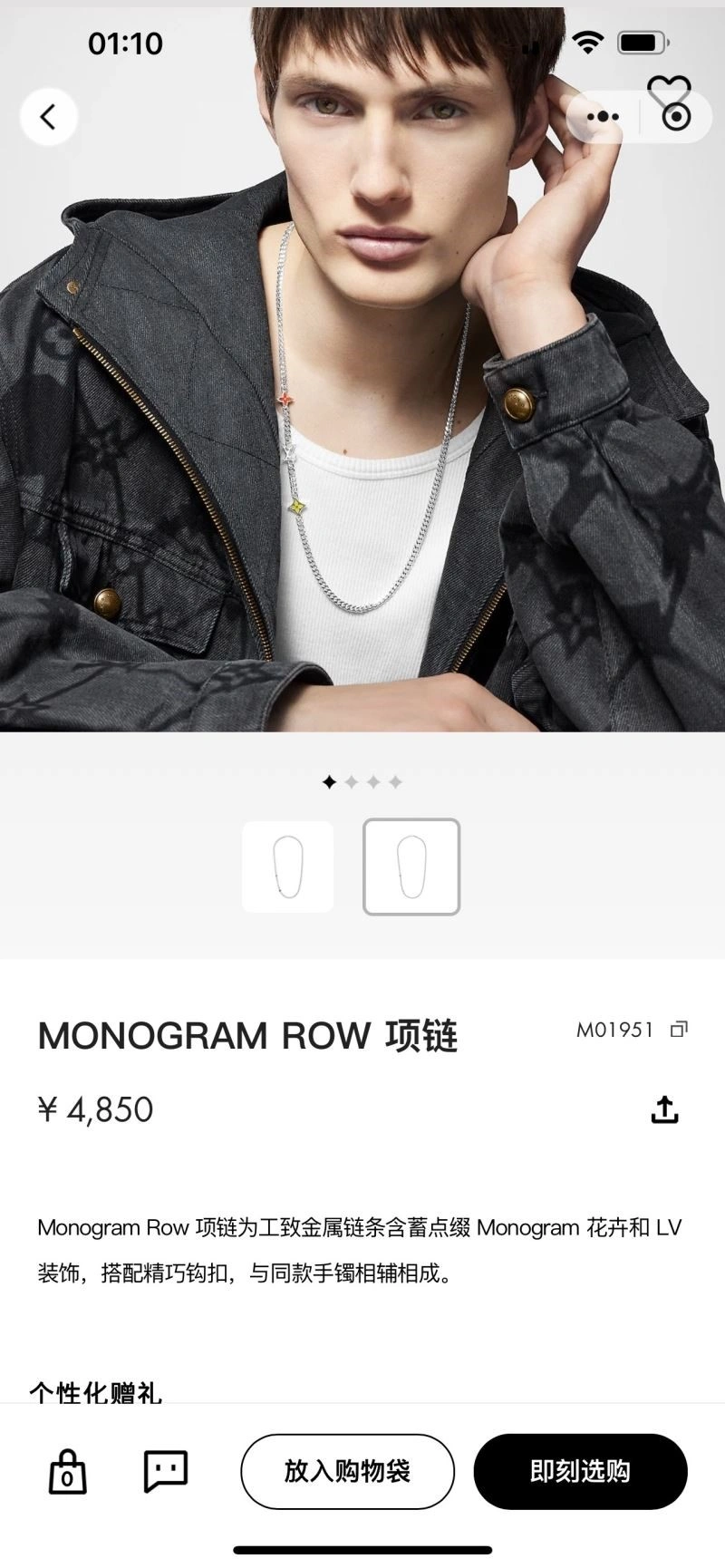The width and height of the screenshot is (725, 1568).
Task: Open the mini program more options menu
Action: (604, 117)
